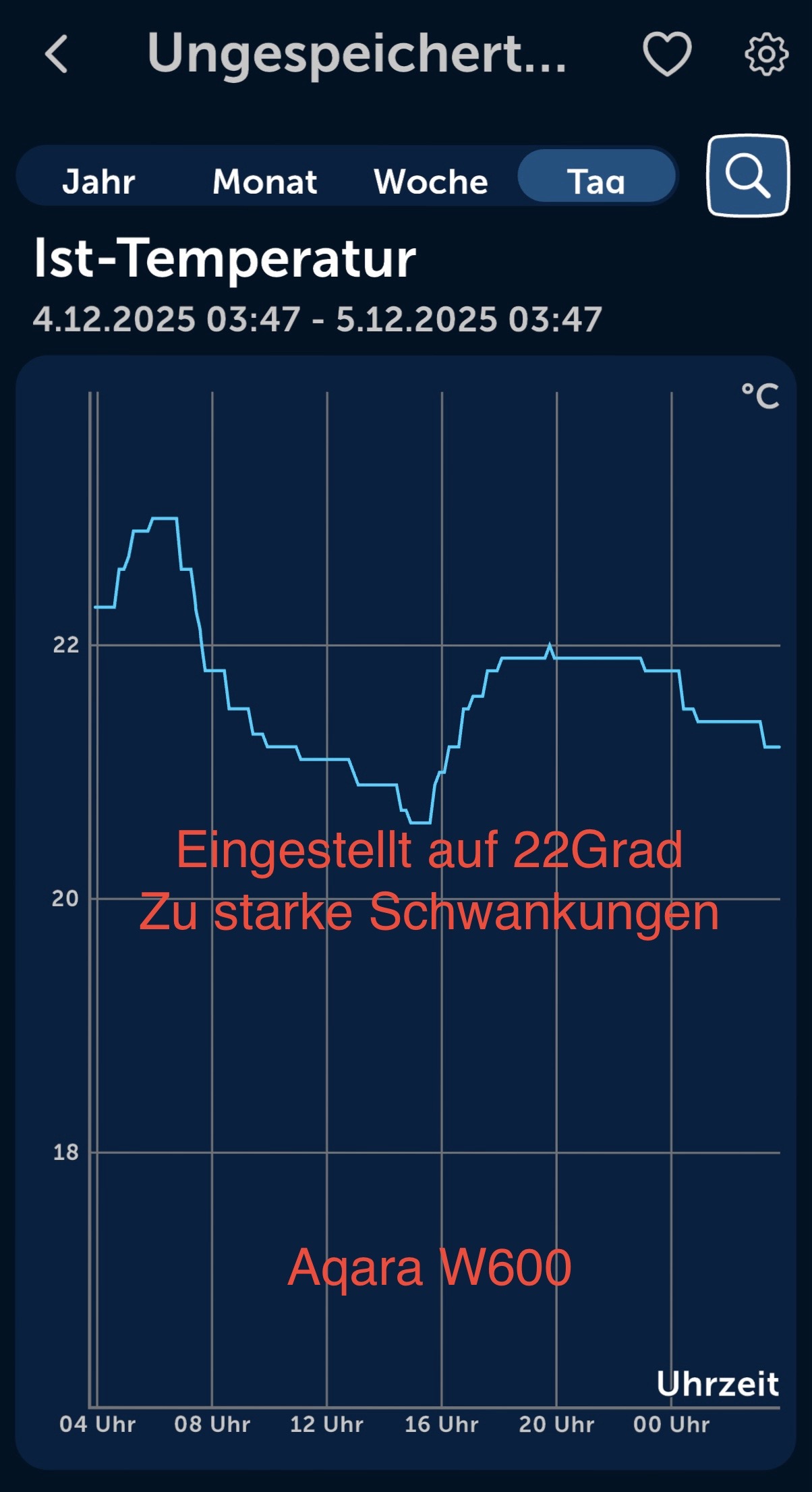
Task: Show the Woche time range
Action: (430, 181)
